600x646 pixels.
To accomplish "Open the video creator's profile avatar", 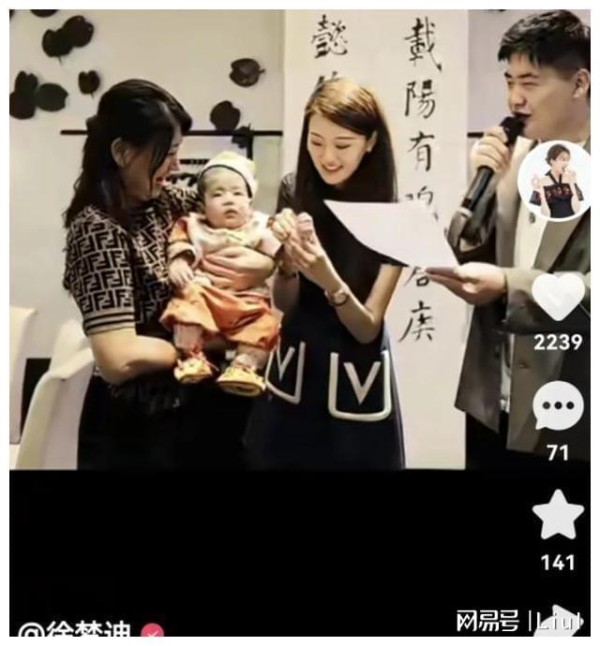I will (554, 180).
